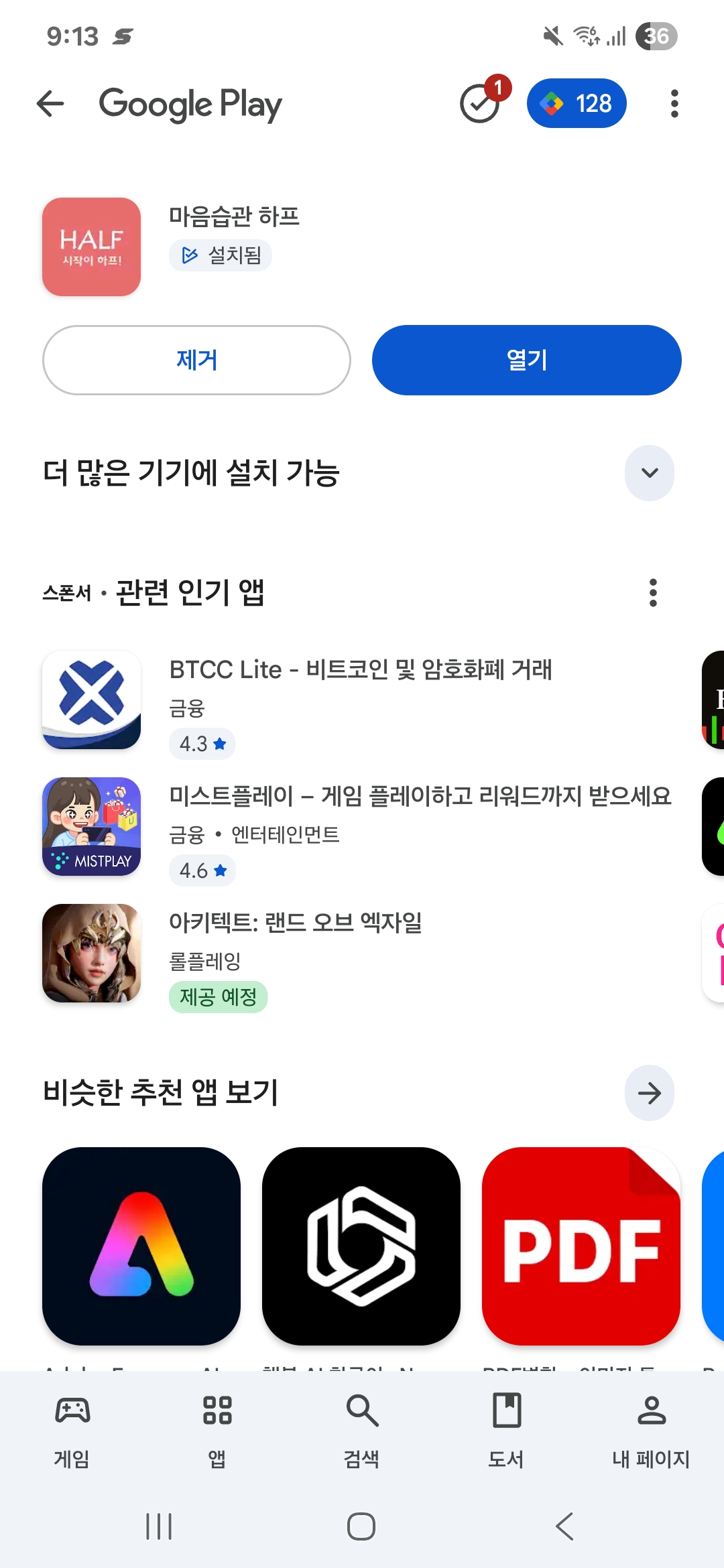Open the red PDF app tile
724x1568 pixels.
tap(581, 1246)
